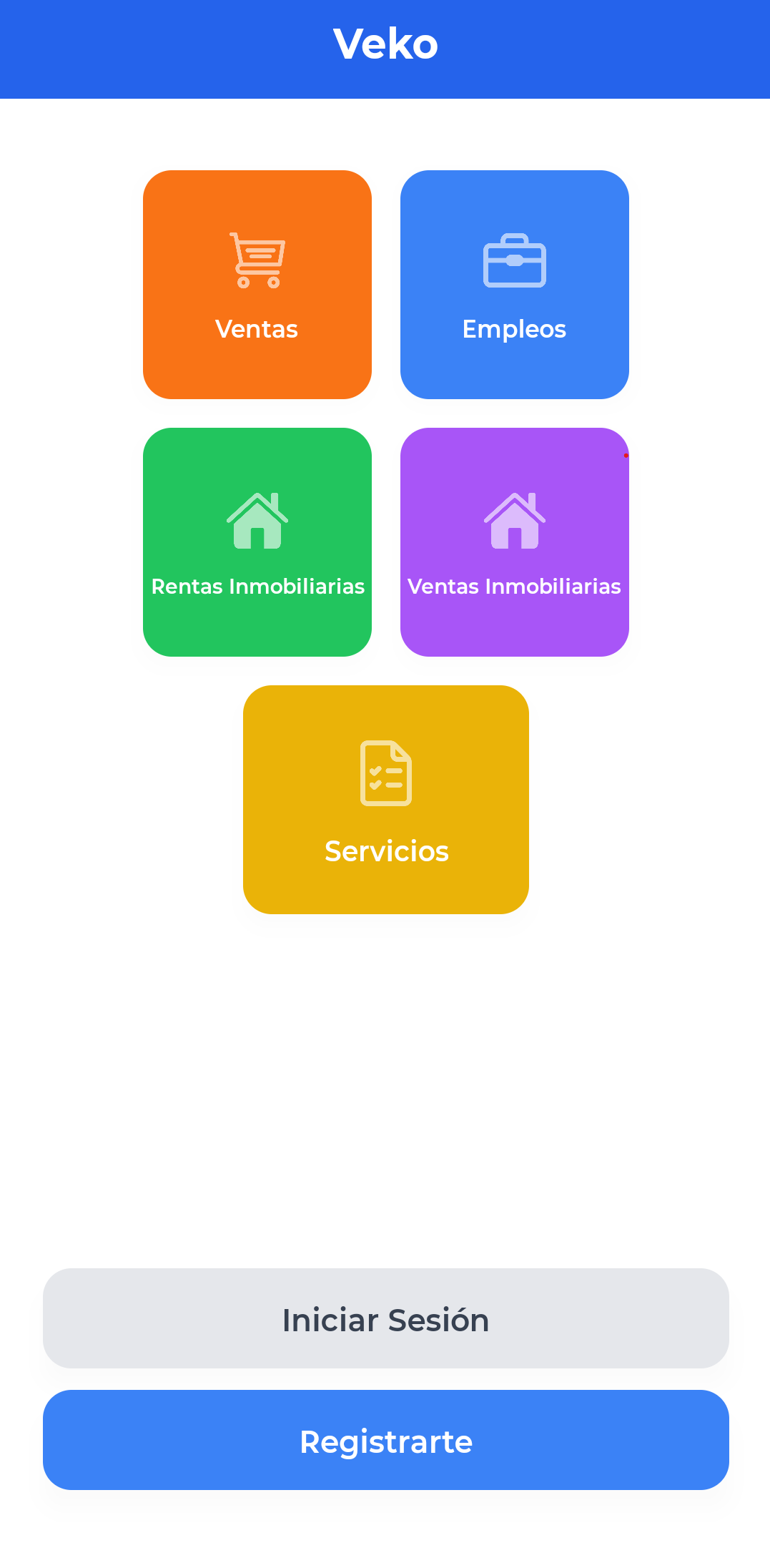Tap Registrarte to create an account
This screenshot has height=1568, width=770.
click(386, 1440)
